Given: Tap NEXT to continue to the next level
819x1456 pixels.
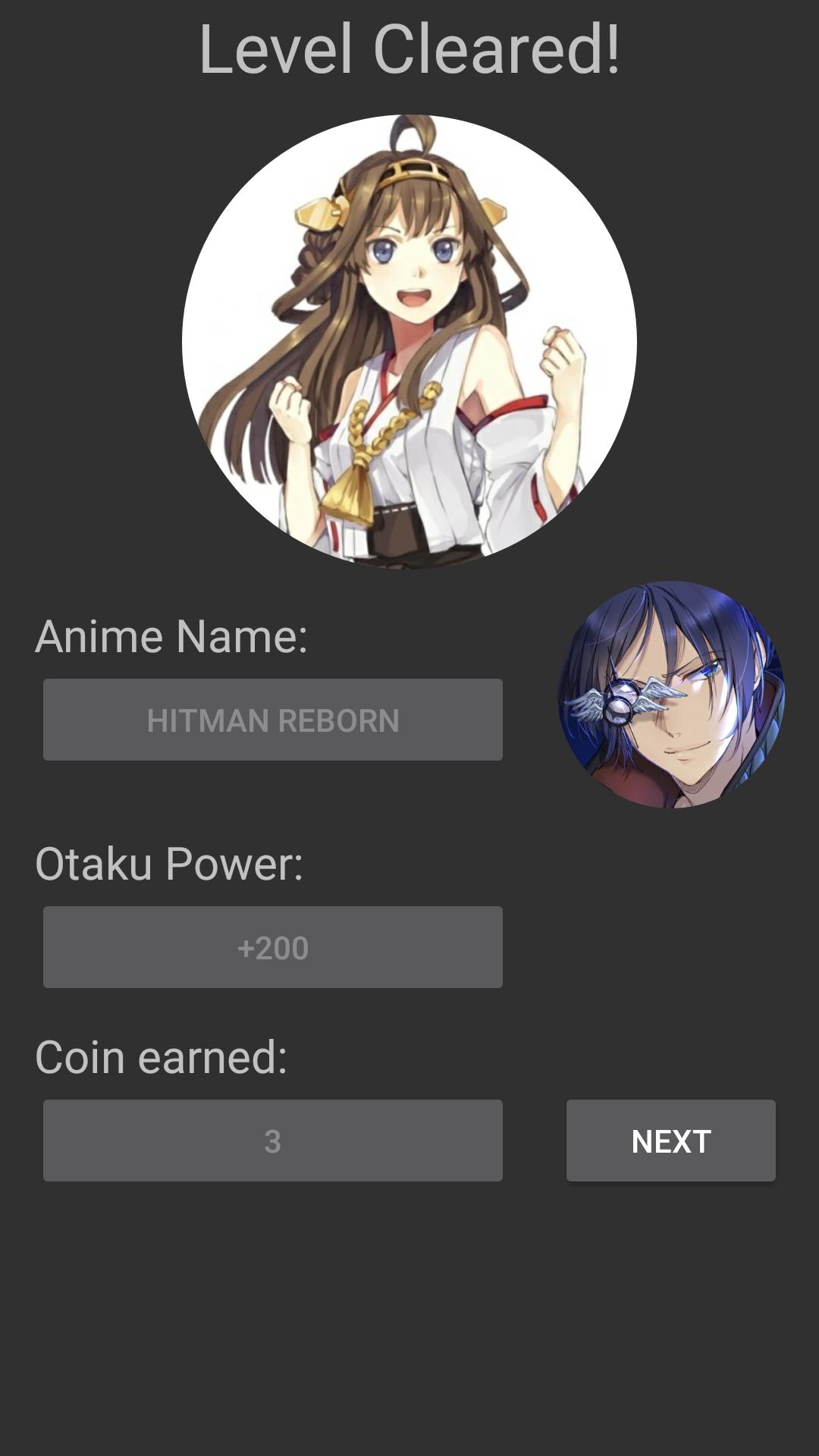Looking at the screenshot, I should (x=670, y=1141).
